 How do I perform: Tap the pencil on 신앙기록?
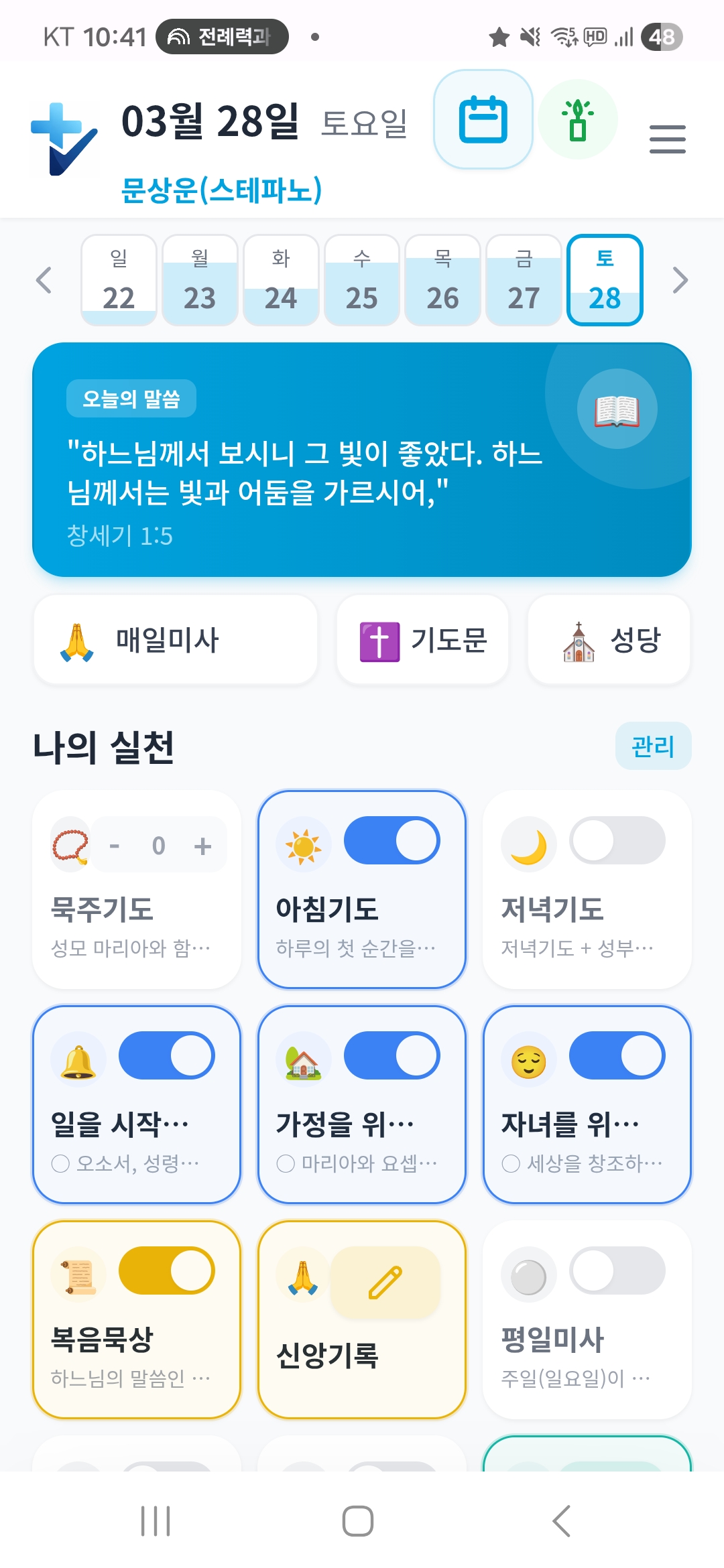pyautogui.click(x=385, y=1282)
